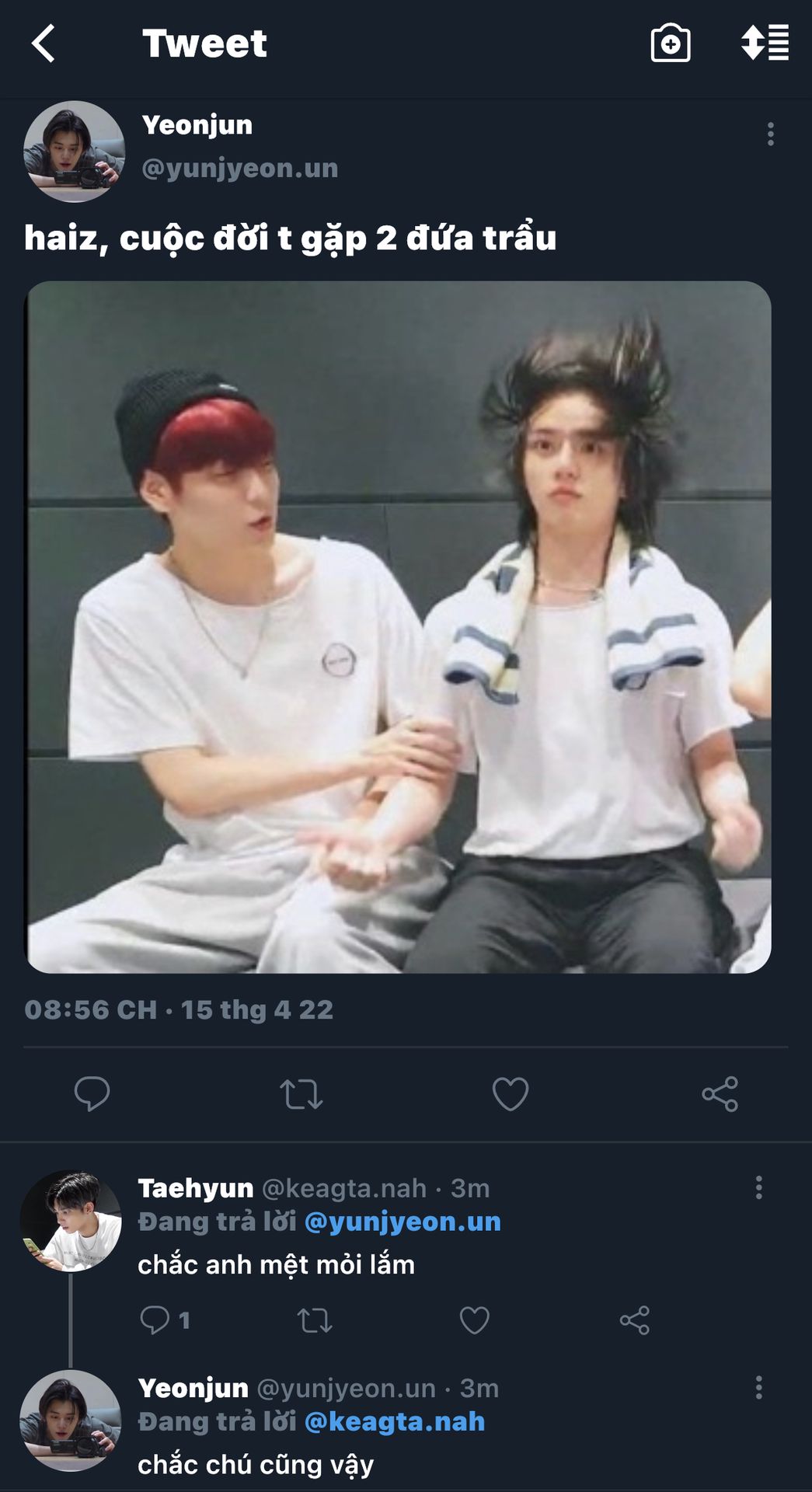
Task: Open overflow menu on Taehyun's reply
Action: 758,1187
